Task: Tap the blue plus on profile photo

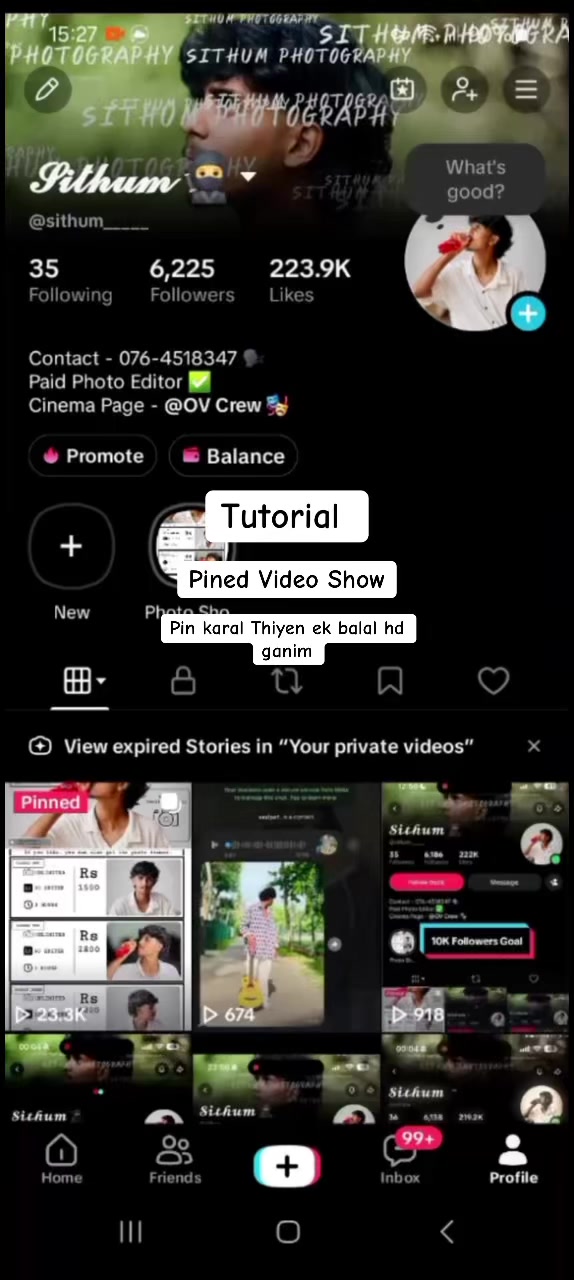Action: (528, 313)
